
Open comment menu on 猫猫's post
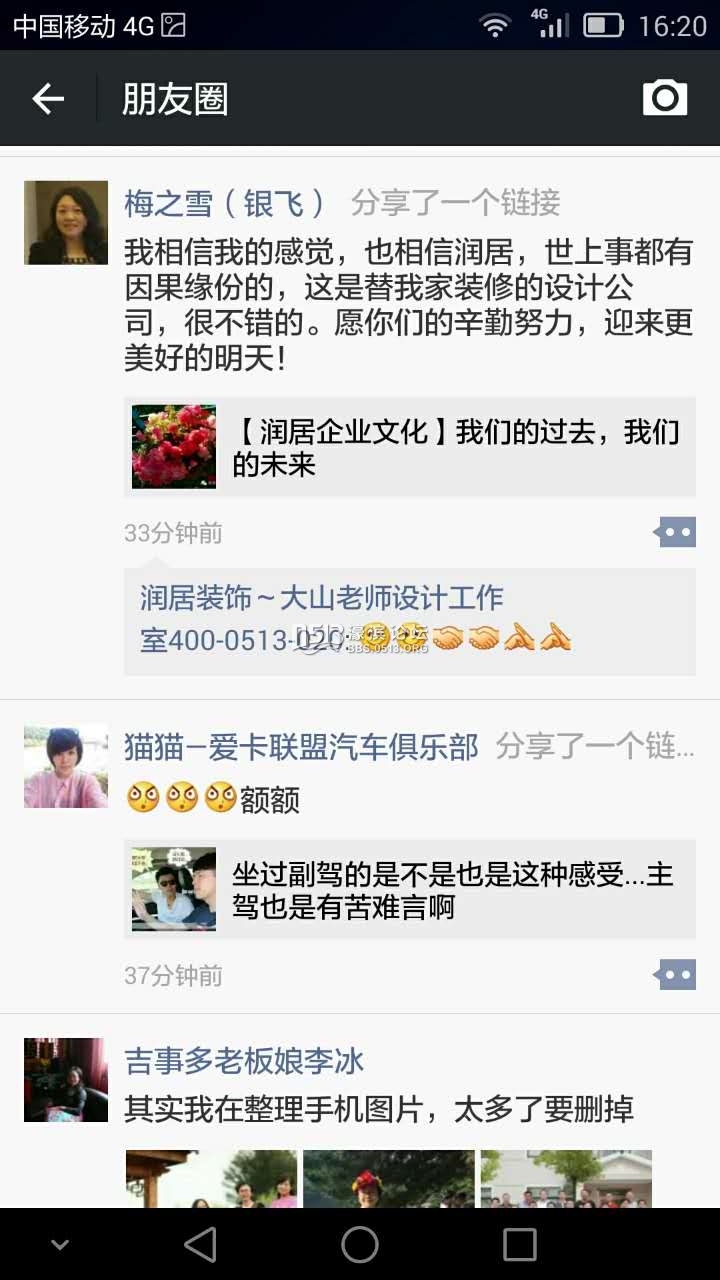pos(675,974)
